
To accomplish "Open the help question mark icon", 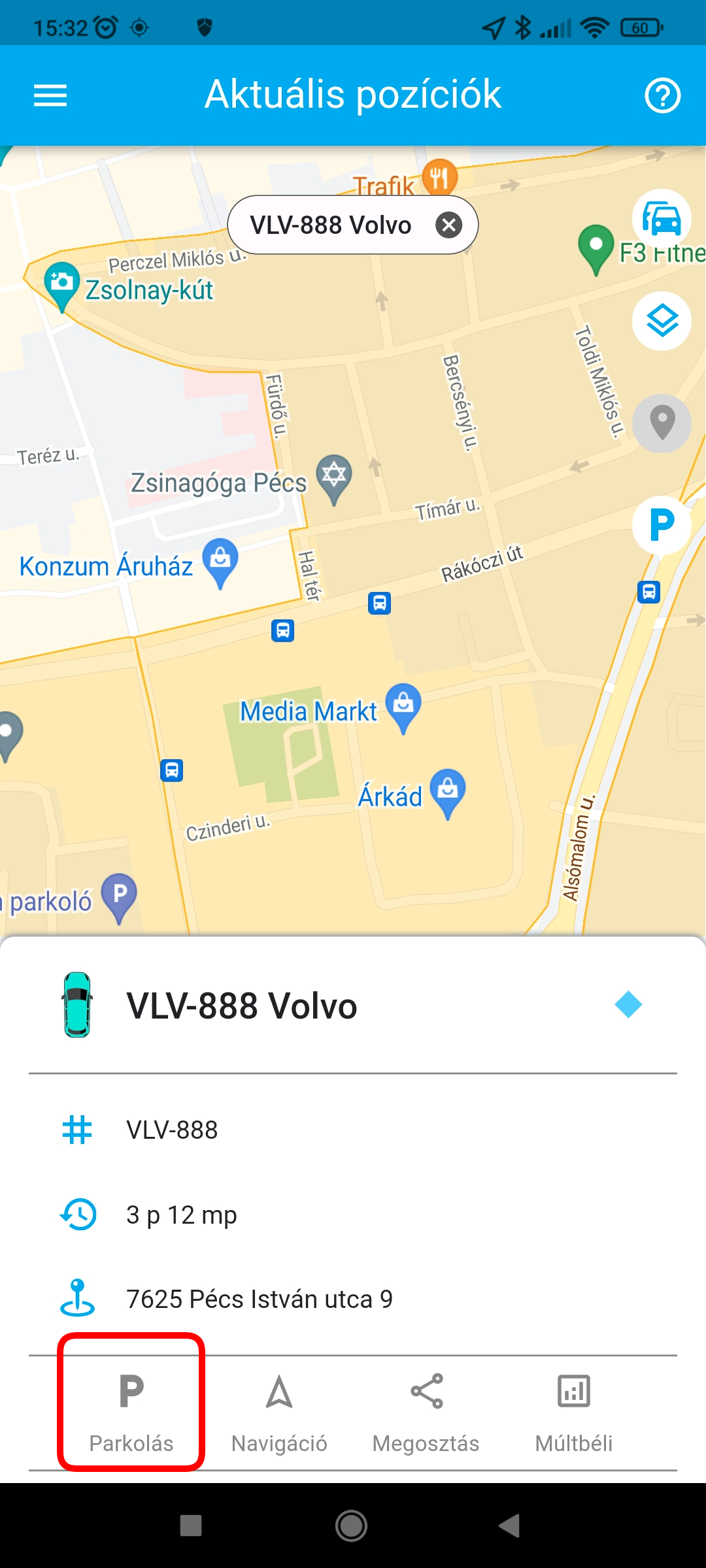I will pyautogui.click(x=662, y=95).
